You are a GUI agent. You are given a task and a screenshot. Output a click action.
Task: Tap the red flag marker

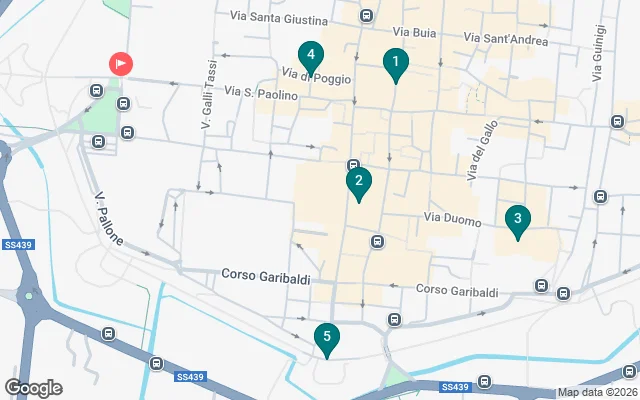point(120,64)
